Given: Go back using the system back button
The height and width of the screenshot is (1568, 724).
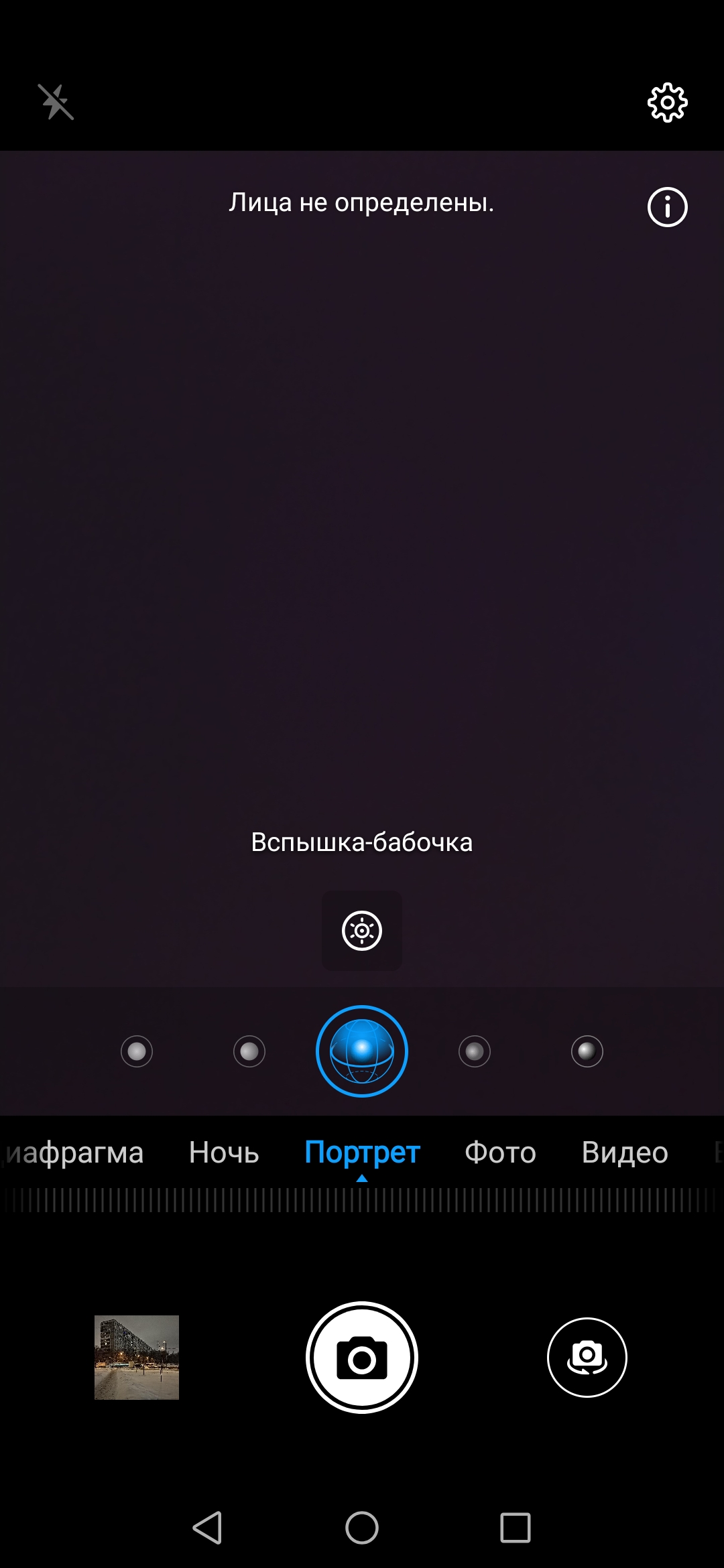Looking at the screenshot, I should (208, 1528).
